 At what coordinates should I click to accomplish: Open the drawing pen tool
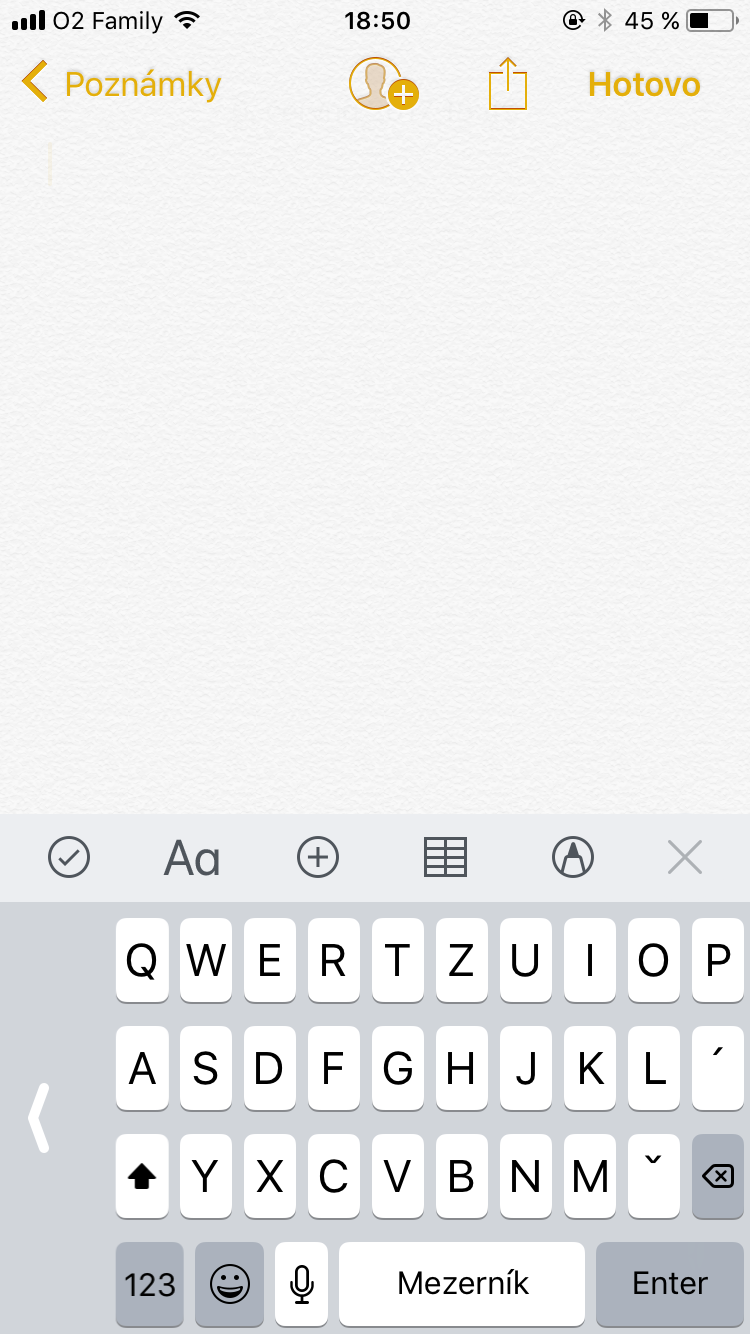tap(573, 857)
